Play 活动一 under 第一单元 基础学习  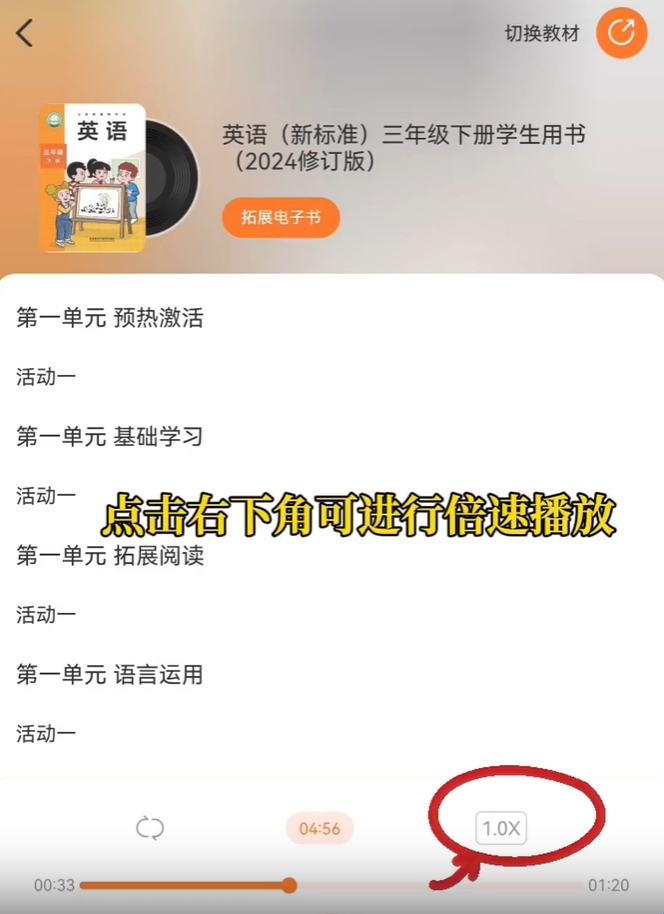[46, 495]
